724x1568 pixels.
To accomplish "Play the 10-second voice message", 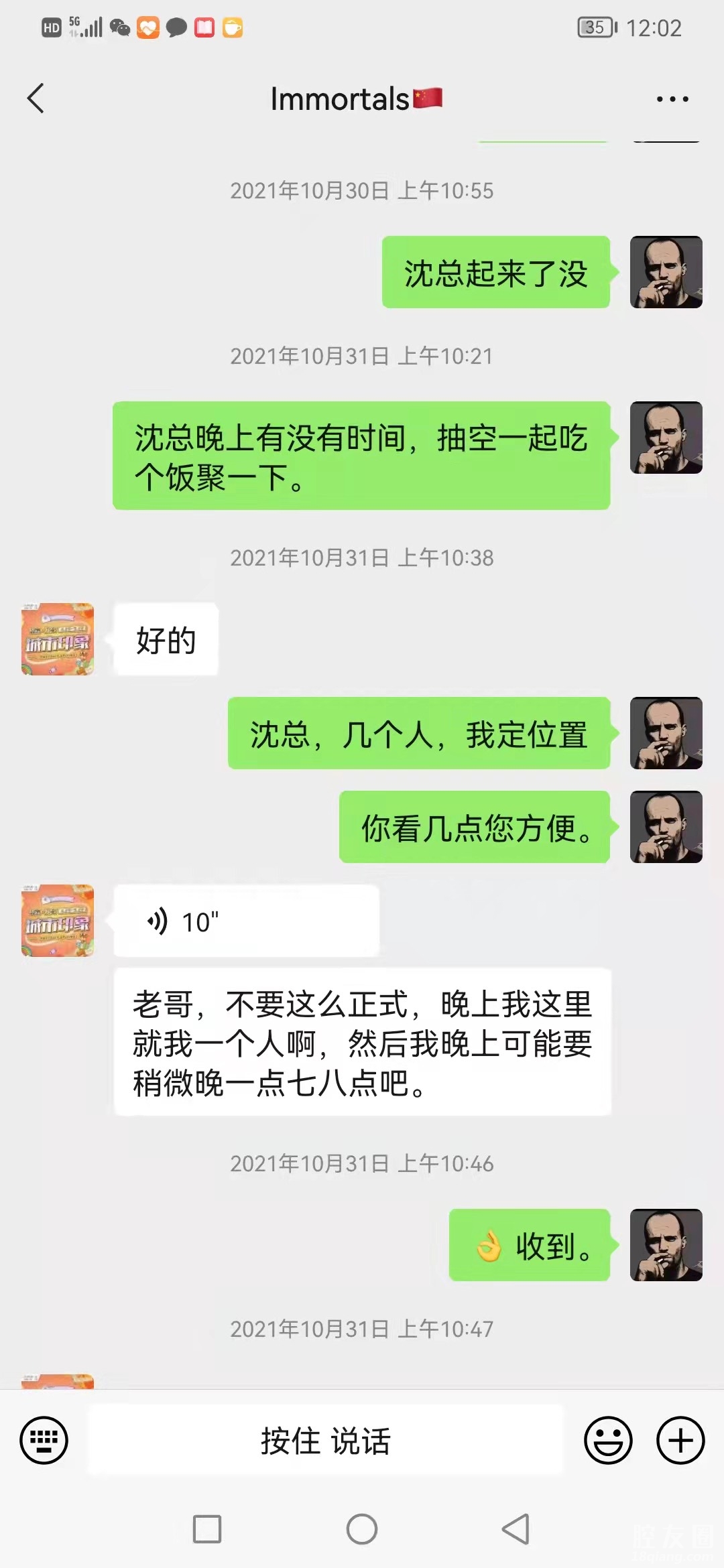I will [x=246, y=921].
